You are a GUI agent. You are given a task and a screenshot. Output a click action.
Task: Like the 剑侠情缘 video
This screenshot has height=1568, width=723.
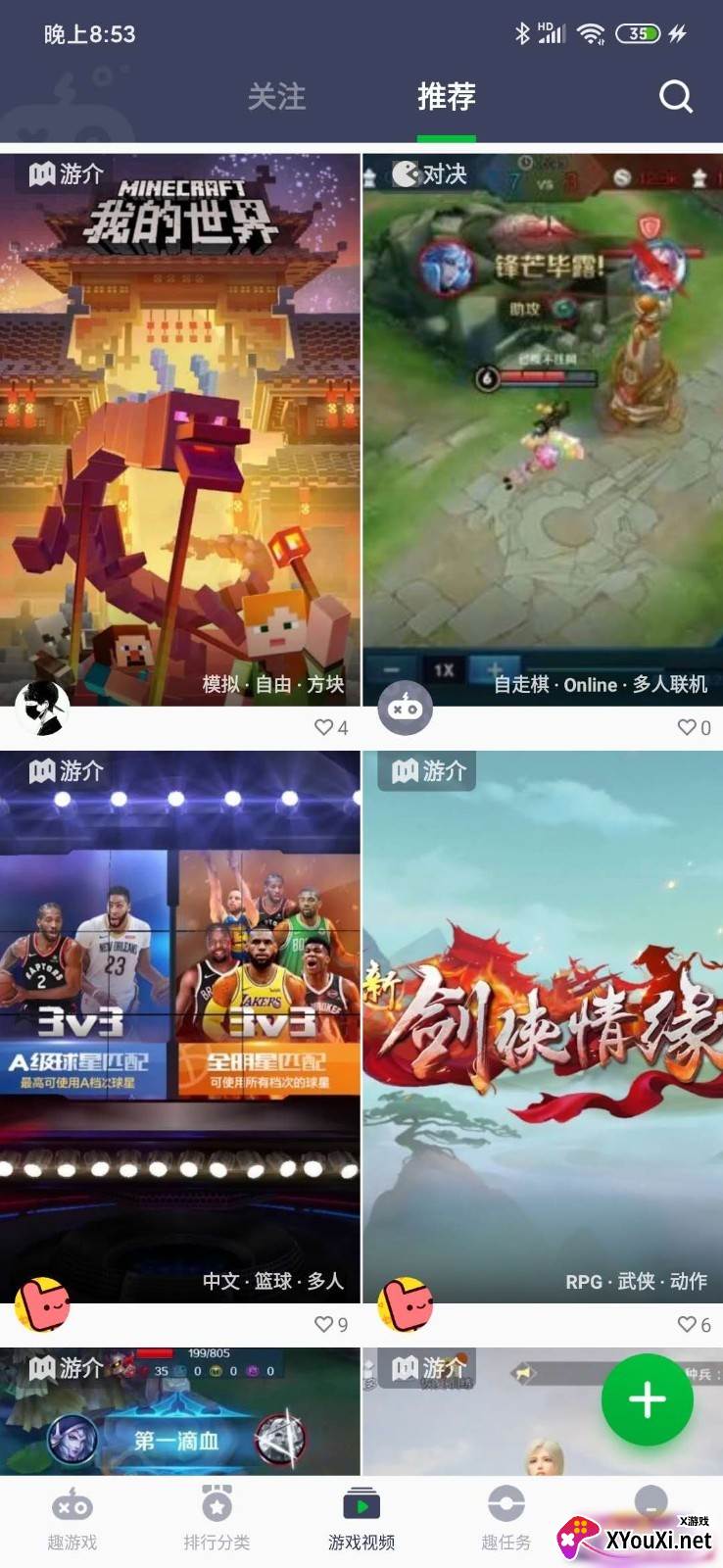point(687,1324)
